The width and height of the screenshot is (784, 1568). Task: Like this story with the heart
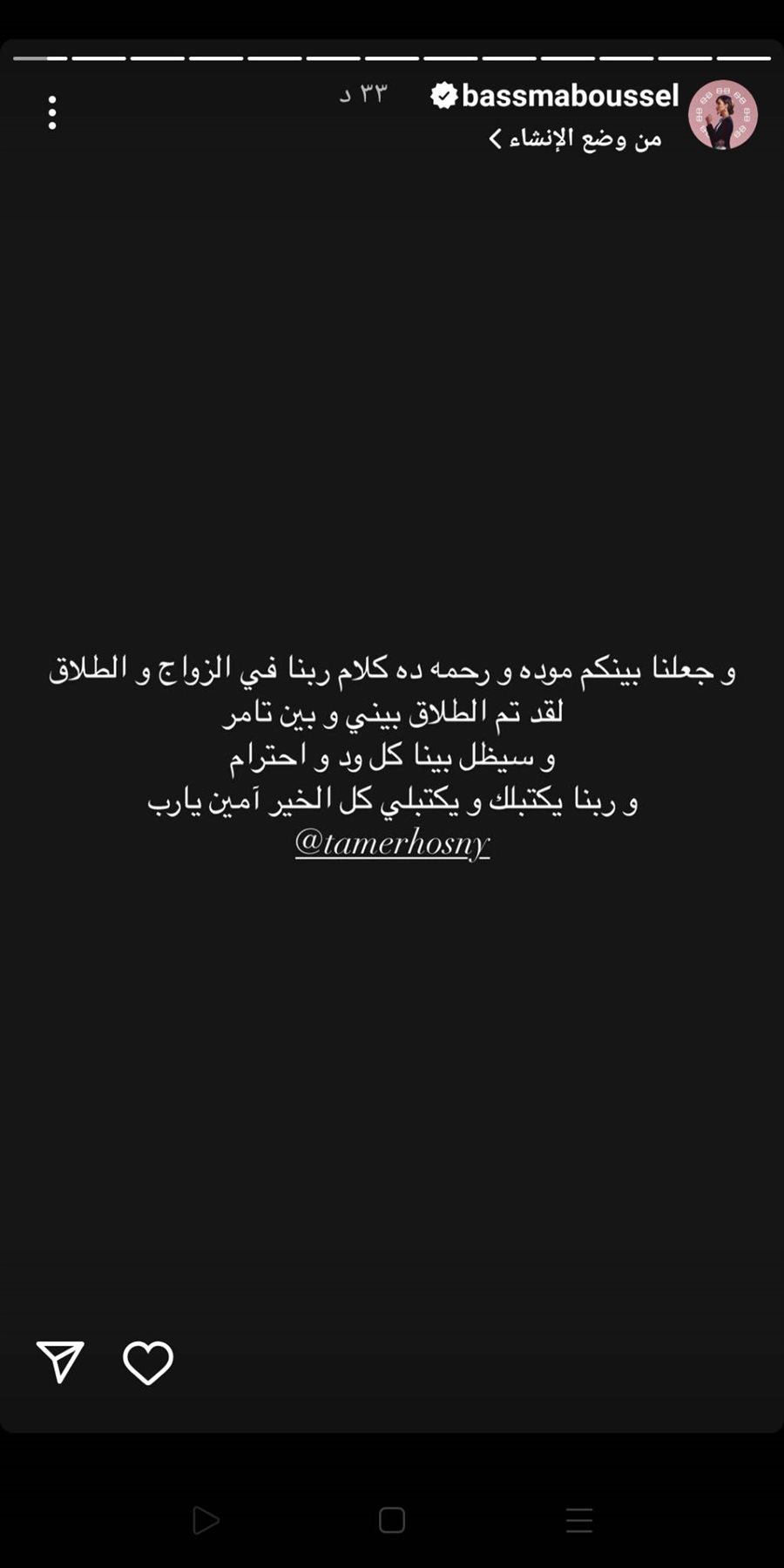click(148, 1362)
